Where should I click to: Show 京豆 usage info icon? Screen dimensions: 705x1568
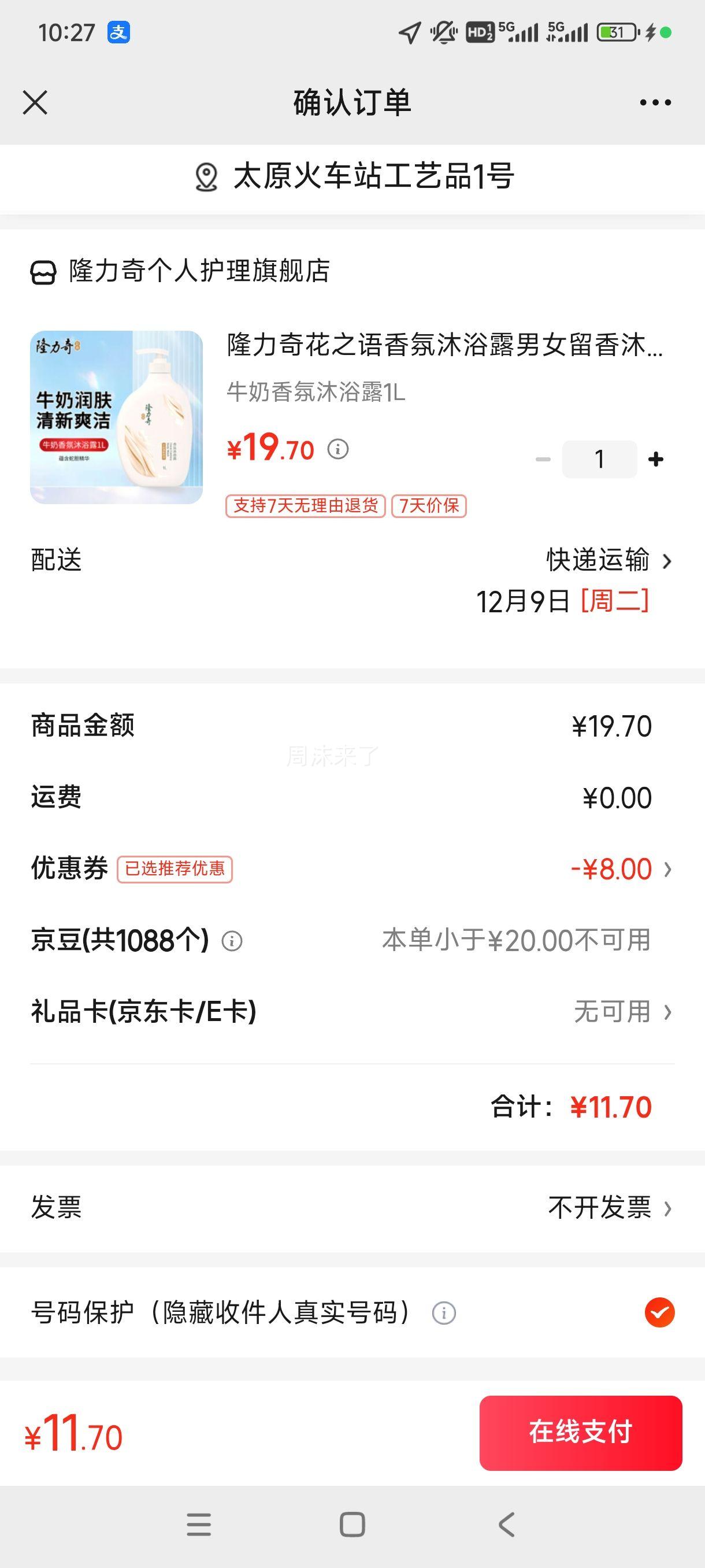click(232, 941)
